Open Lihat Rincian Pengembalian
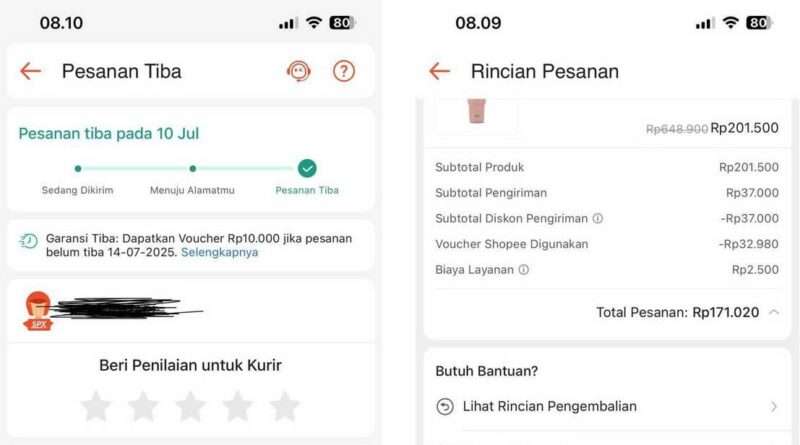The height and width of the screenshot is (445, 800). [x=549, y=406]
